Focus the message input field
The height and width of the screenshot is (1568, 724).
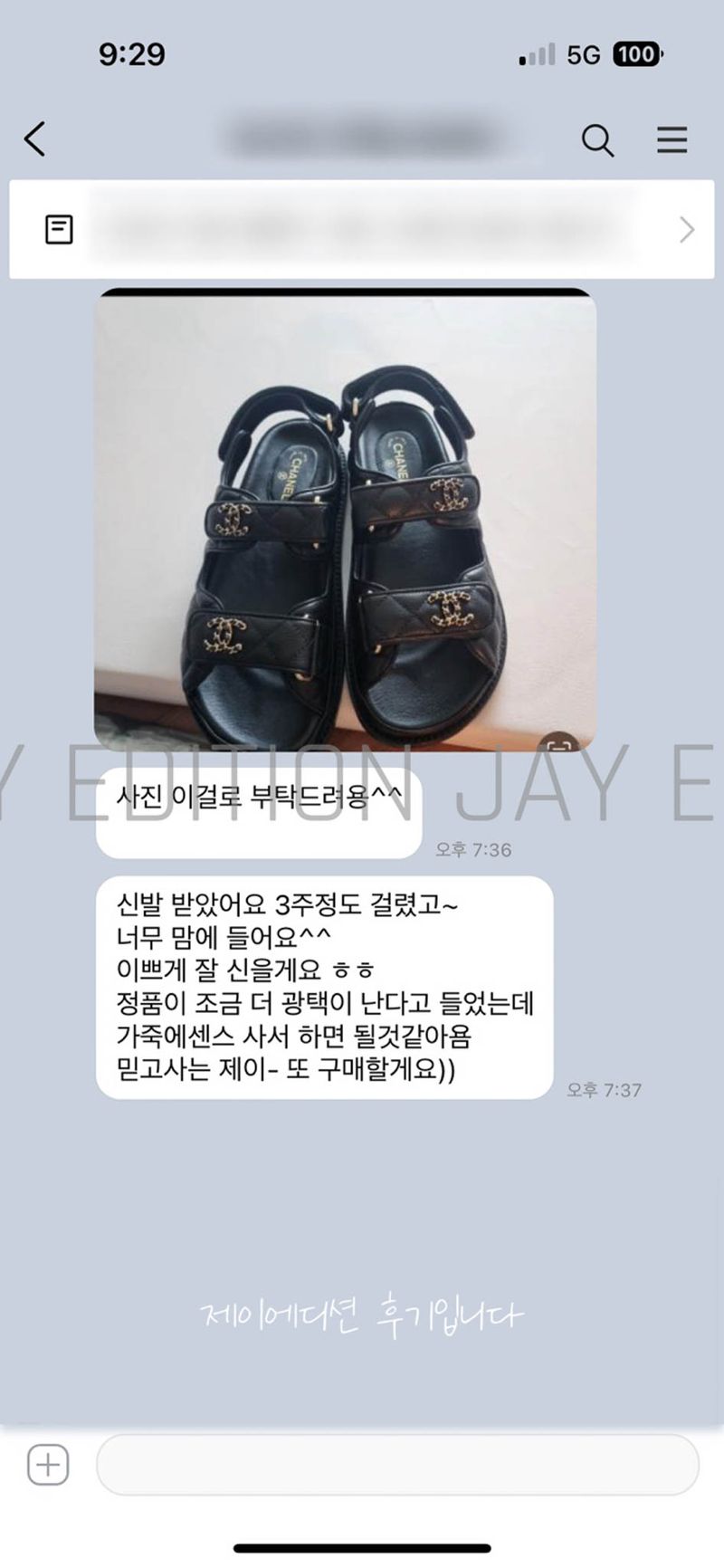[398, 1464]
